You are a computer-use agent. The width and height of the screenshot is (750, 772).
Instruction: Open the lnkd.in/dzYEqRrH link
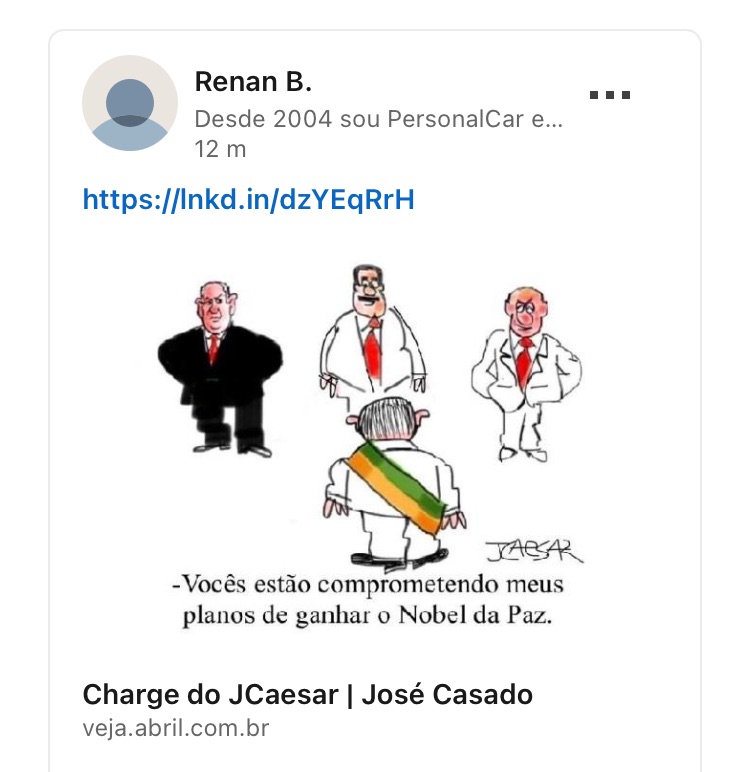click(x=248, y=200)
